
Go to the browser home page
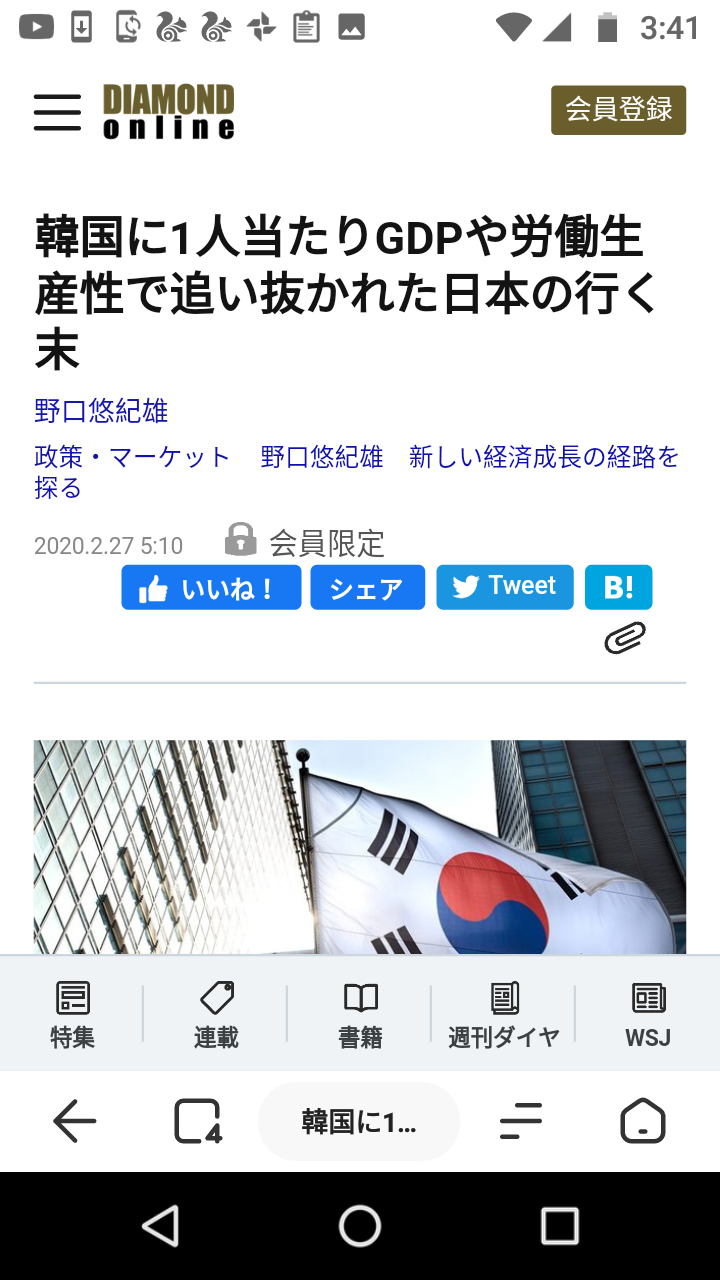coord(642,1122)
